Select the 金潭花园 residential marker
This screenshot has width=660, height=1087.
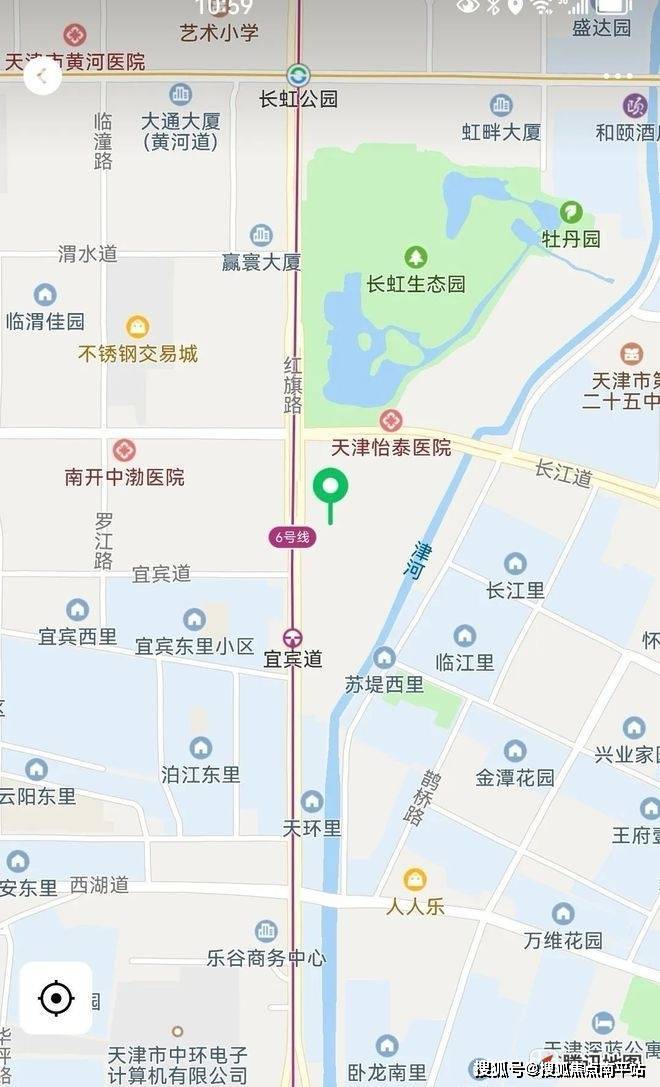515,751
